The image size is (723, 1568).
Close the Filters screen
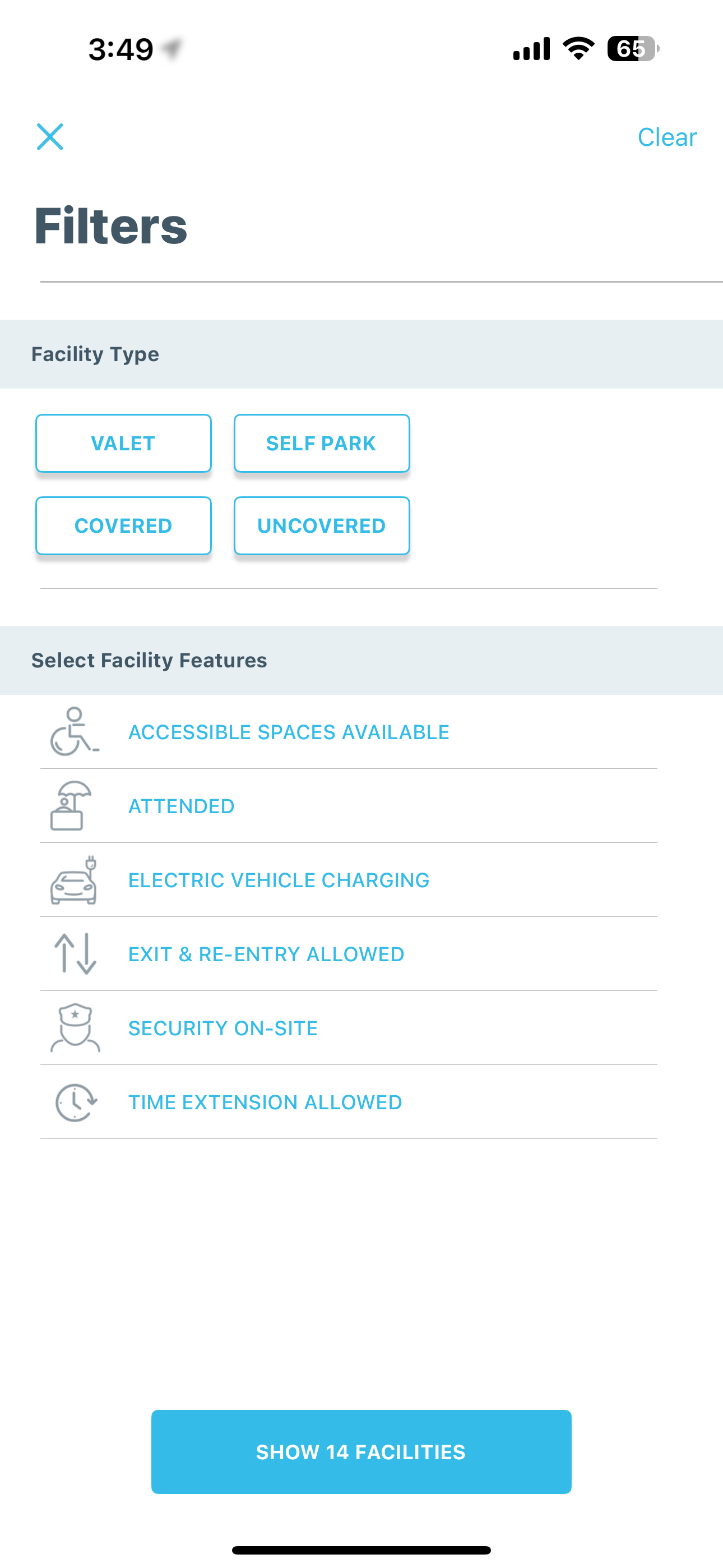click(50, 136)
